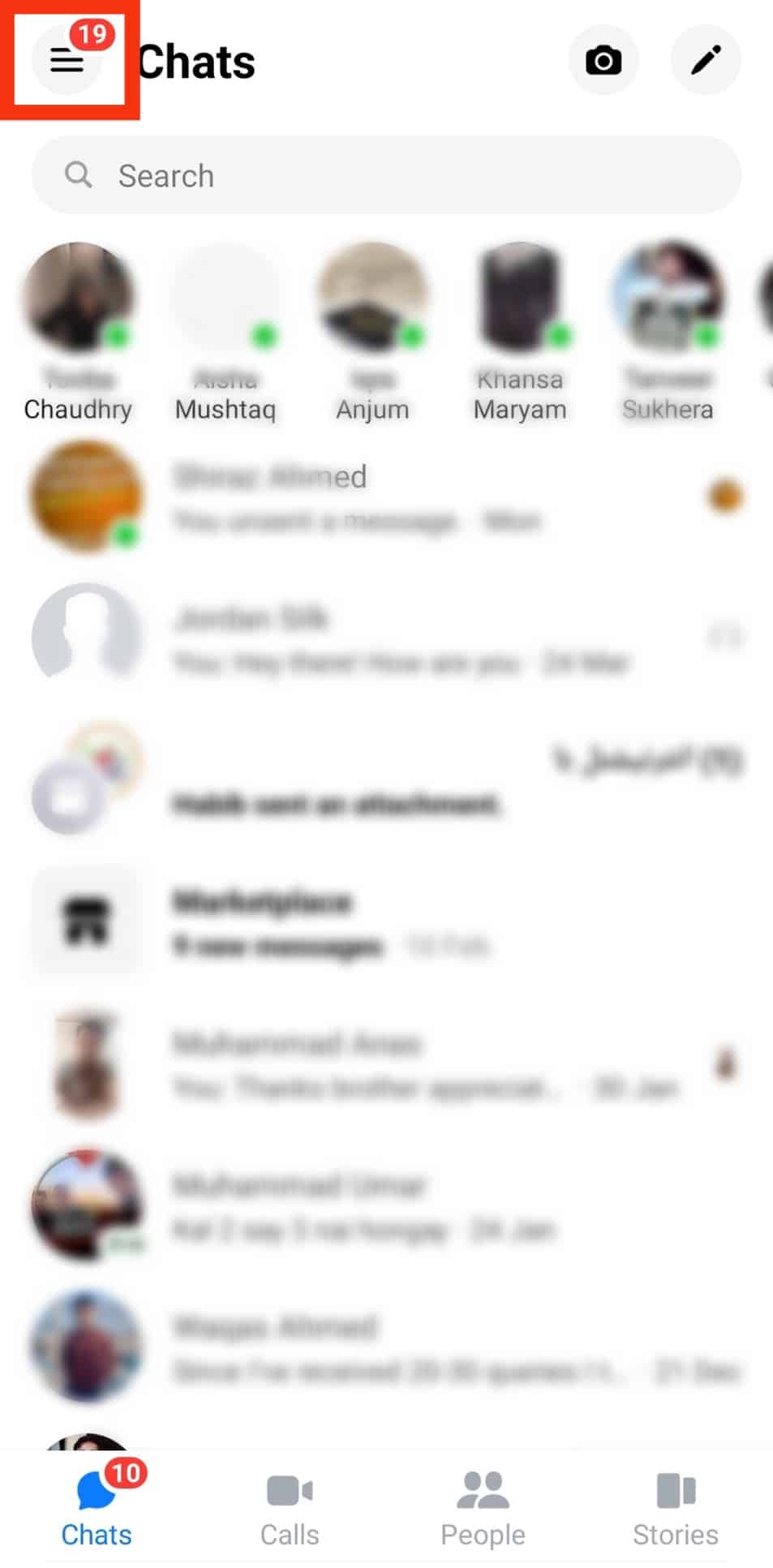Tap the Search field
Screen dimensions: 773x1568
386,175
